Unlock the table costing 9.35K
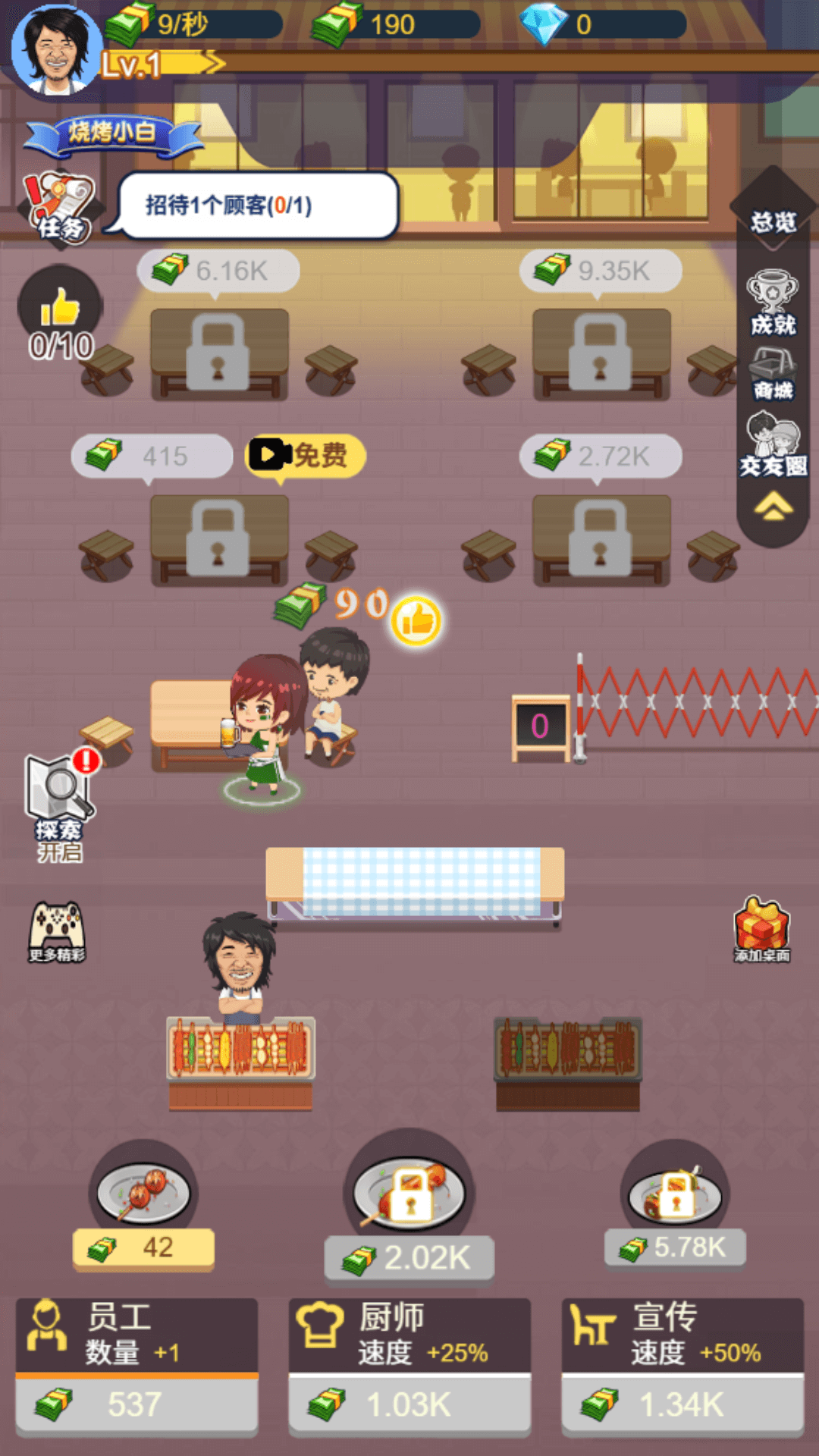The width and height of the screenshot is (819, 1456). (x=601, y=271)
